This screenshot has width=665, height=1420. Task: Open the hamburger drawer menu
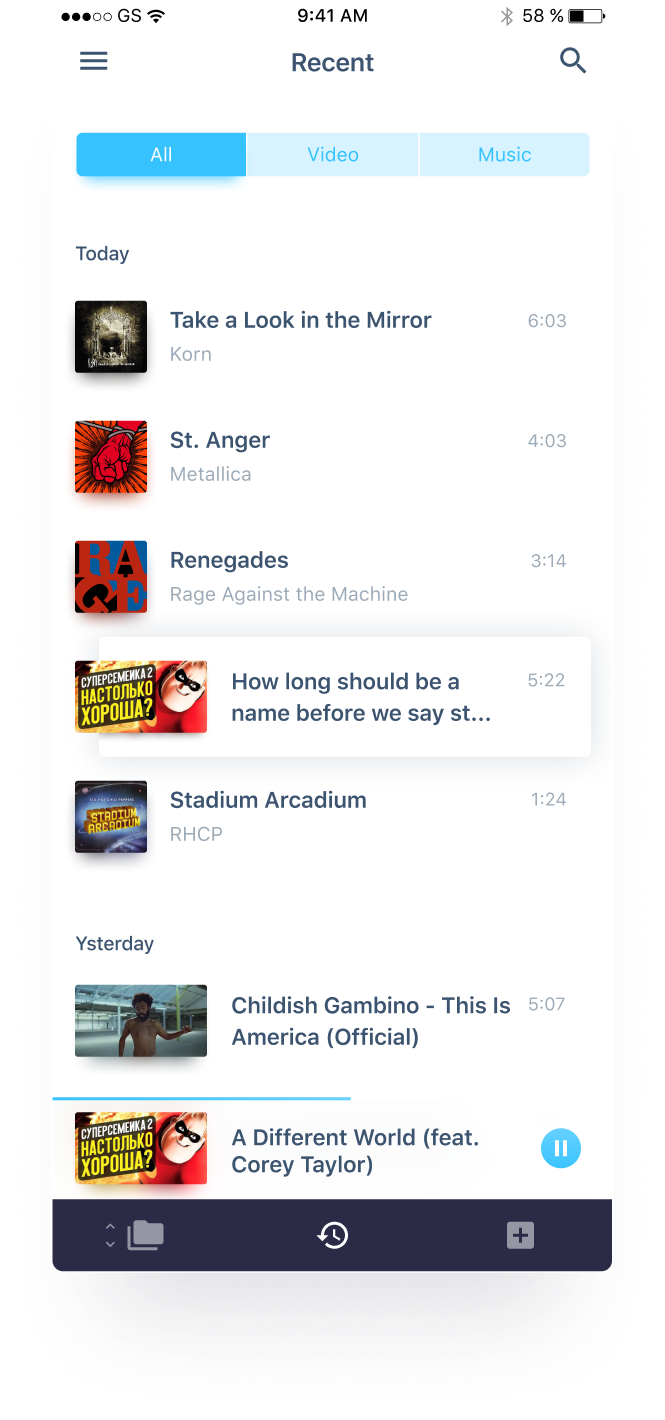point(94,62)
